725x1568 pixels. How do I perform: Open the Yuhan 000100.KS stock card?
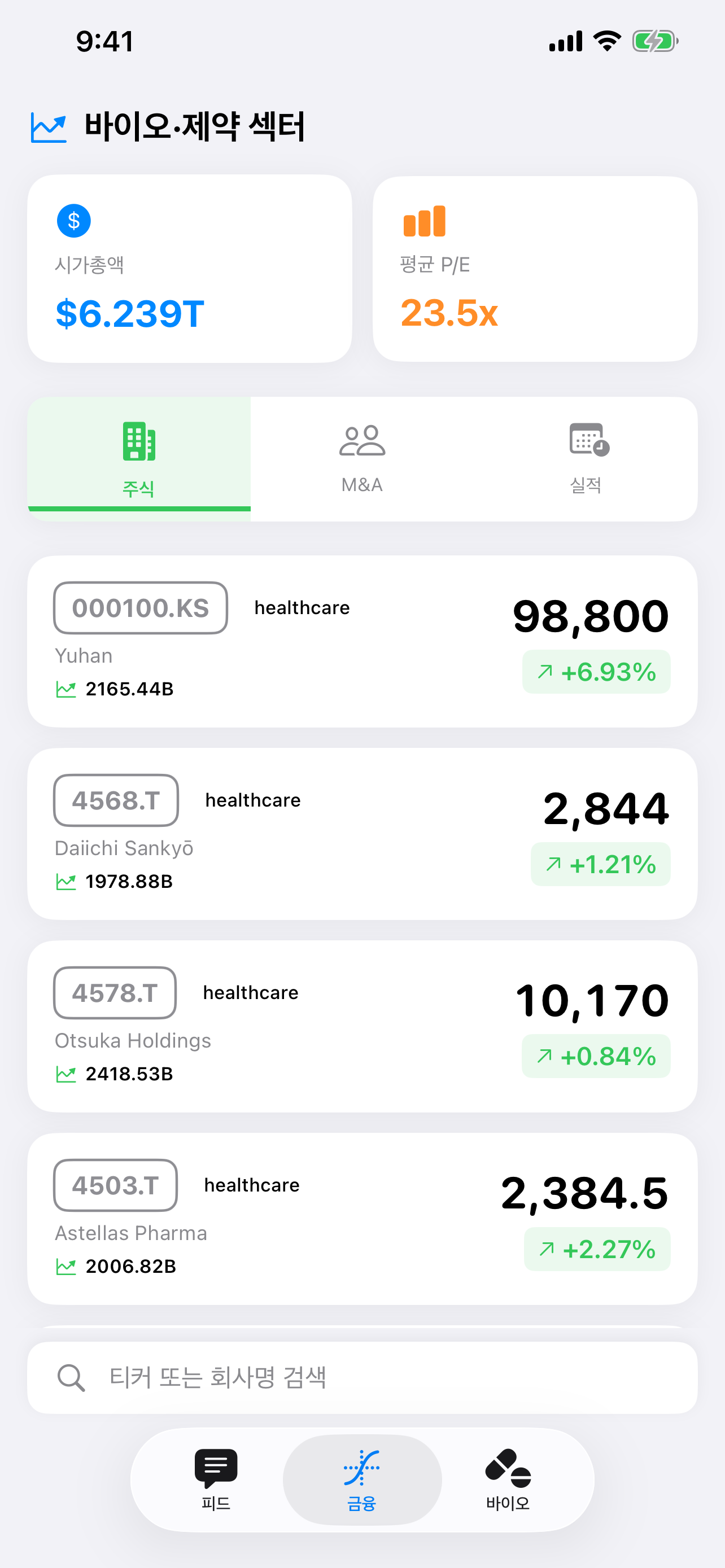click(x=362, y=640)
